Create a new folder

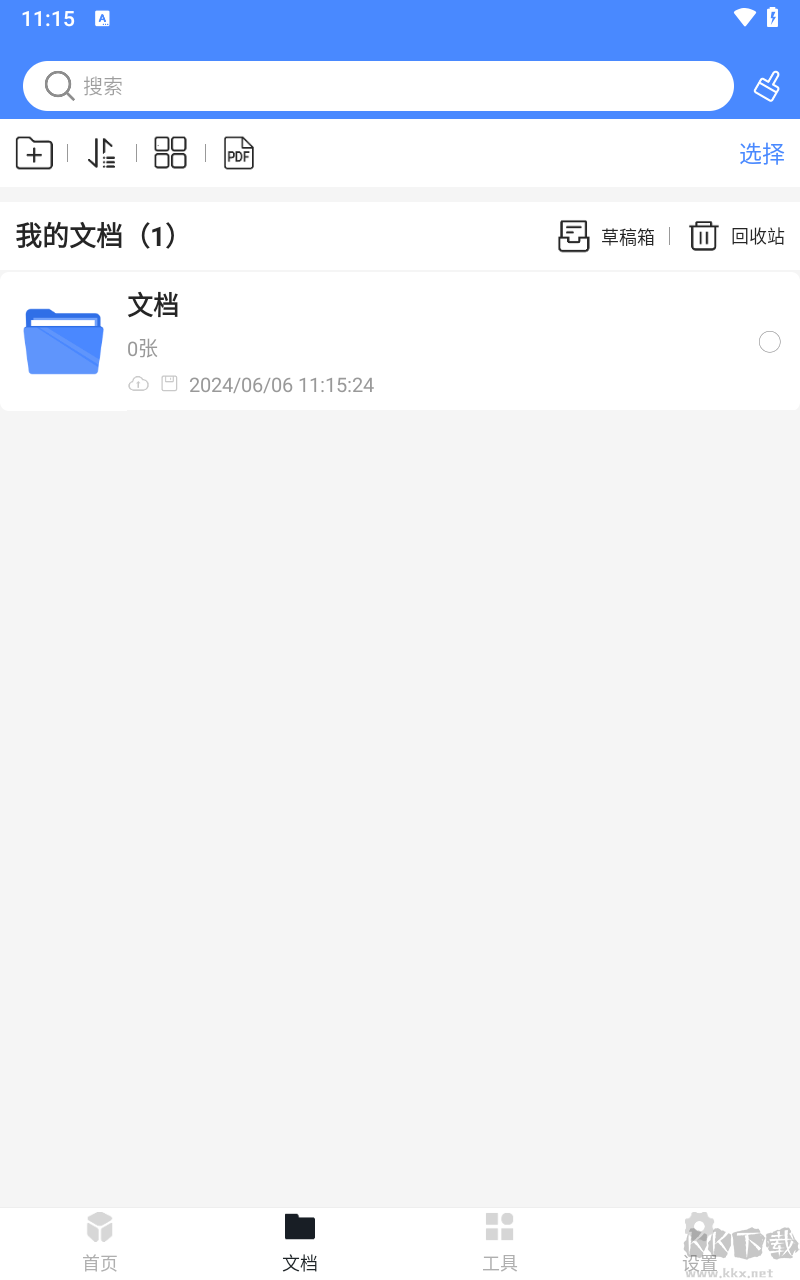34,153
